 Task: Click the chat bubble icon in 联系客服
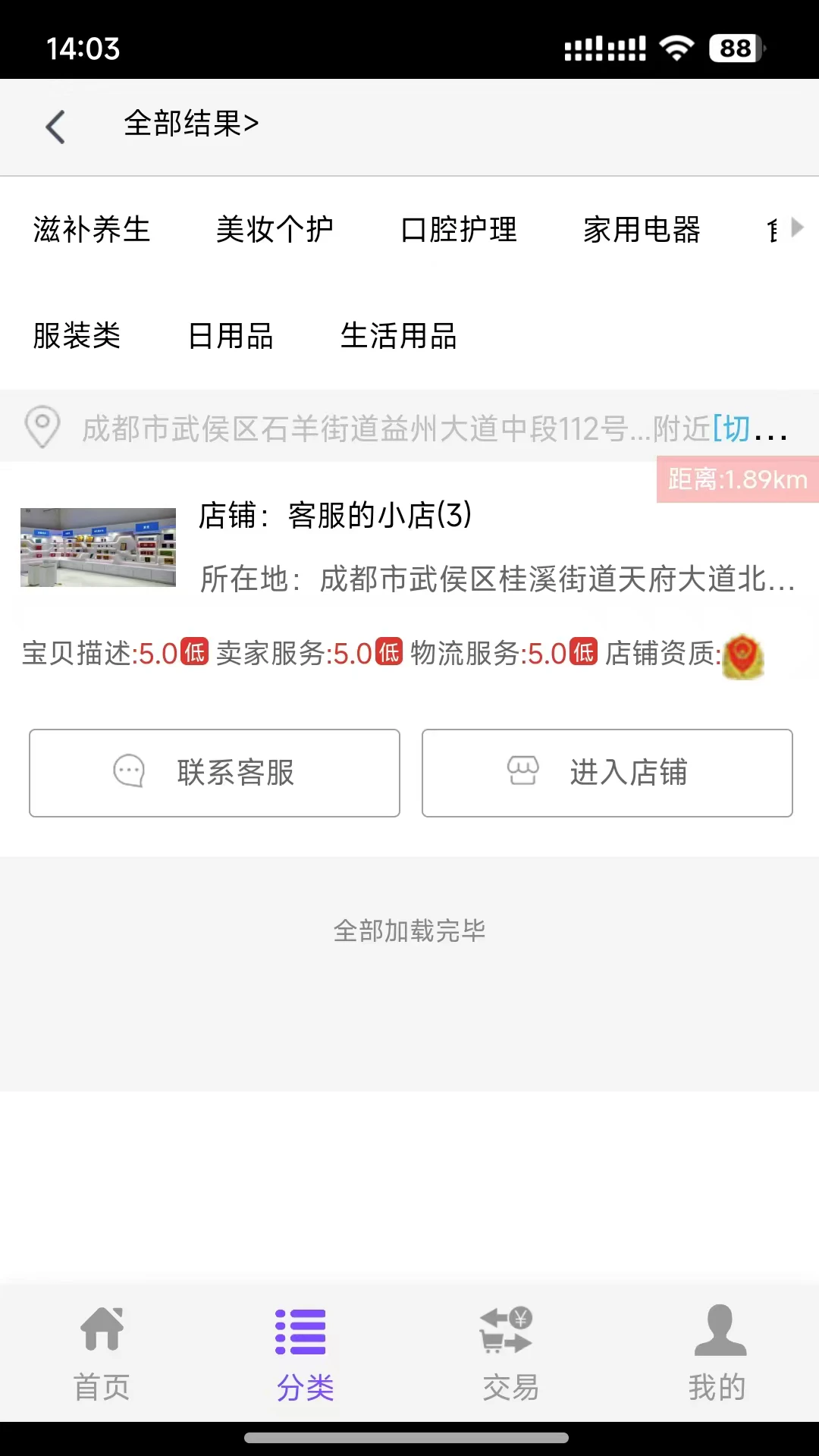point(129,772)
